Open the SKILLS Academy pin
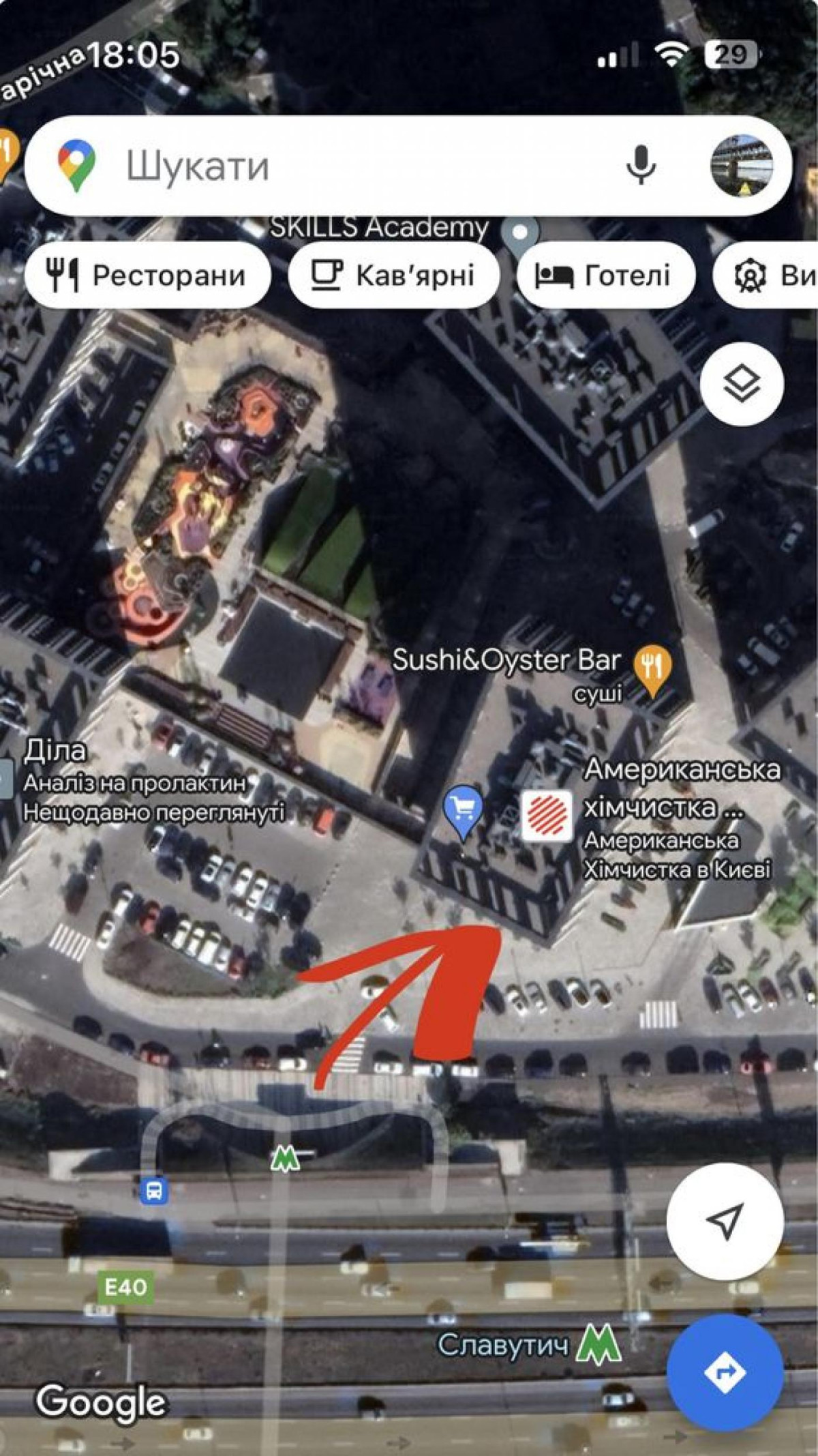The width and height of the screenshot is (818, 1456). (x=520, y=233)
